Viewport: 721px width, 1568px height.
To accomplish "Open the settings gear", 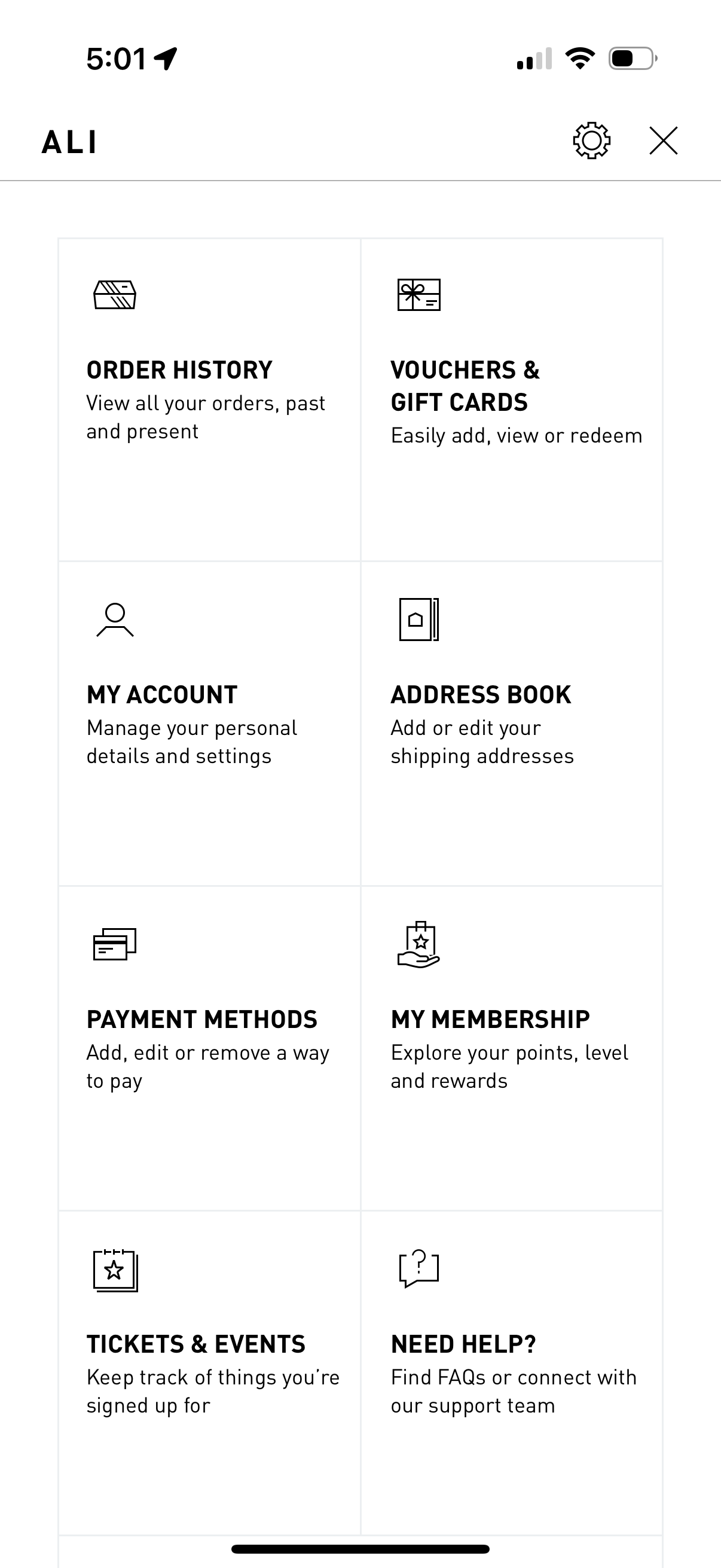I will [591, 141].
